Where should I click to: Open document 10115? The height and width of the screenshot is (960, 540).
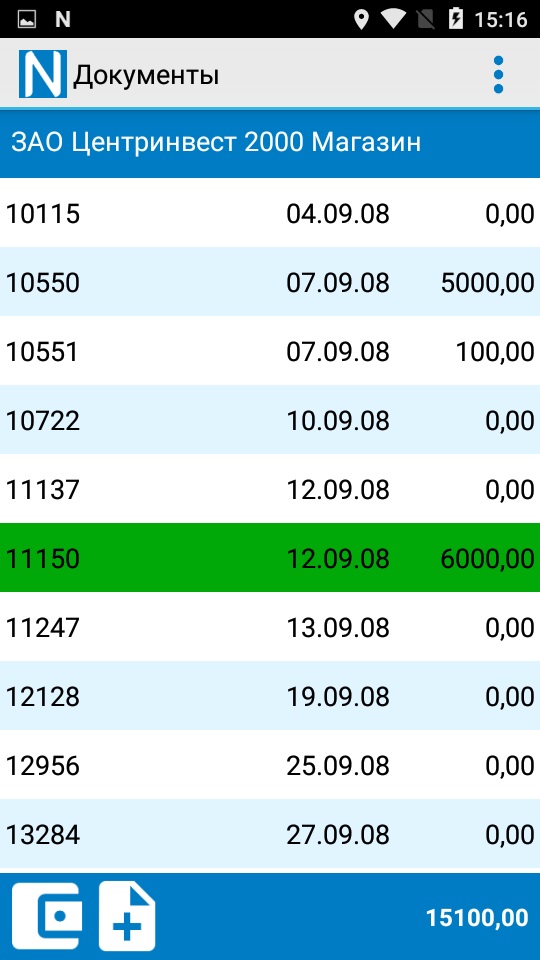coord(270,213)
